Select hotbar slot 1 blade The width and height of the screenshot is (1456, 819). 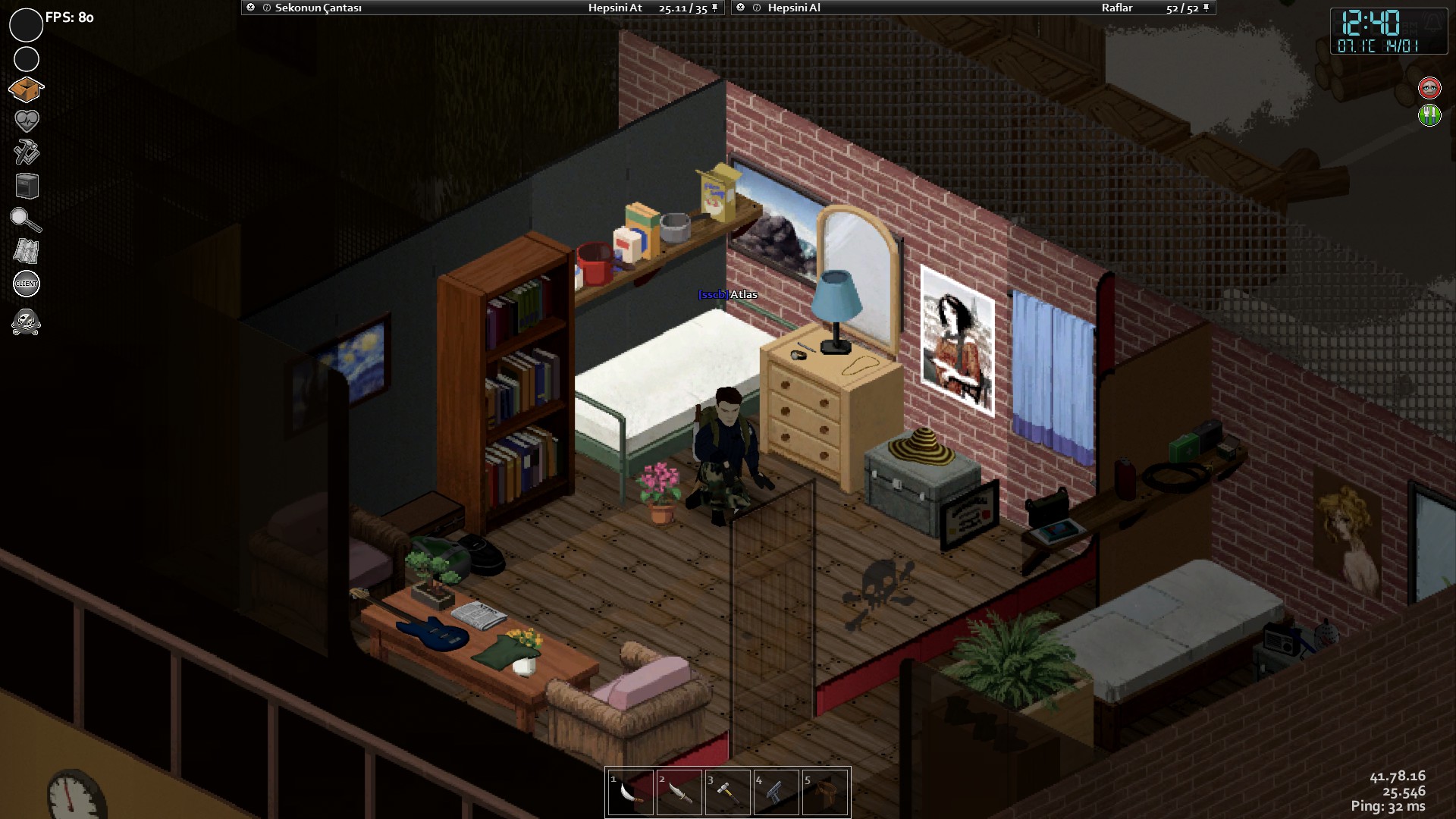(630, 792)
